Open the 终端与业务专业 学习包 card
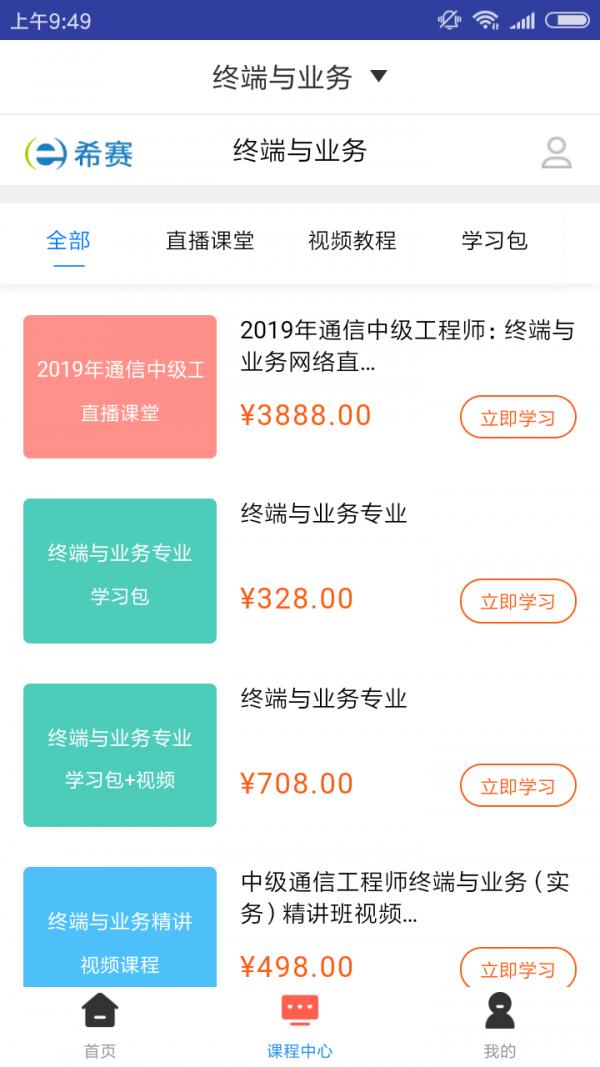This screenshot has height=1067, width=600. tap(120, 571)
